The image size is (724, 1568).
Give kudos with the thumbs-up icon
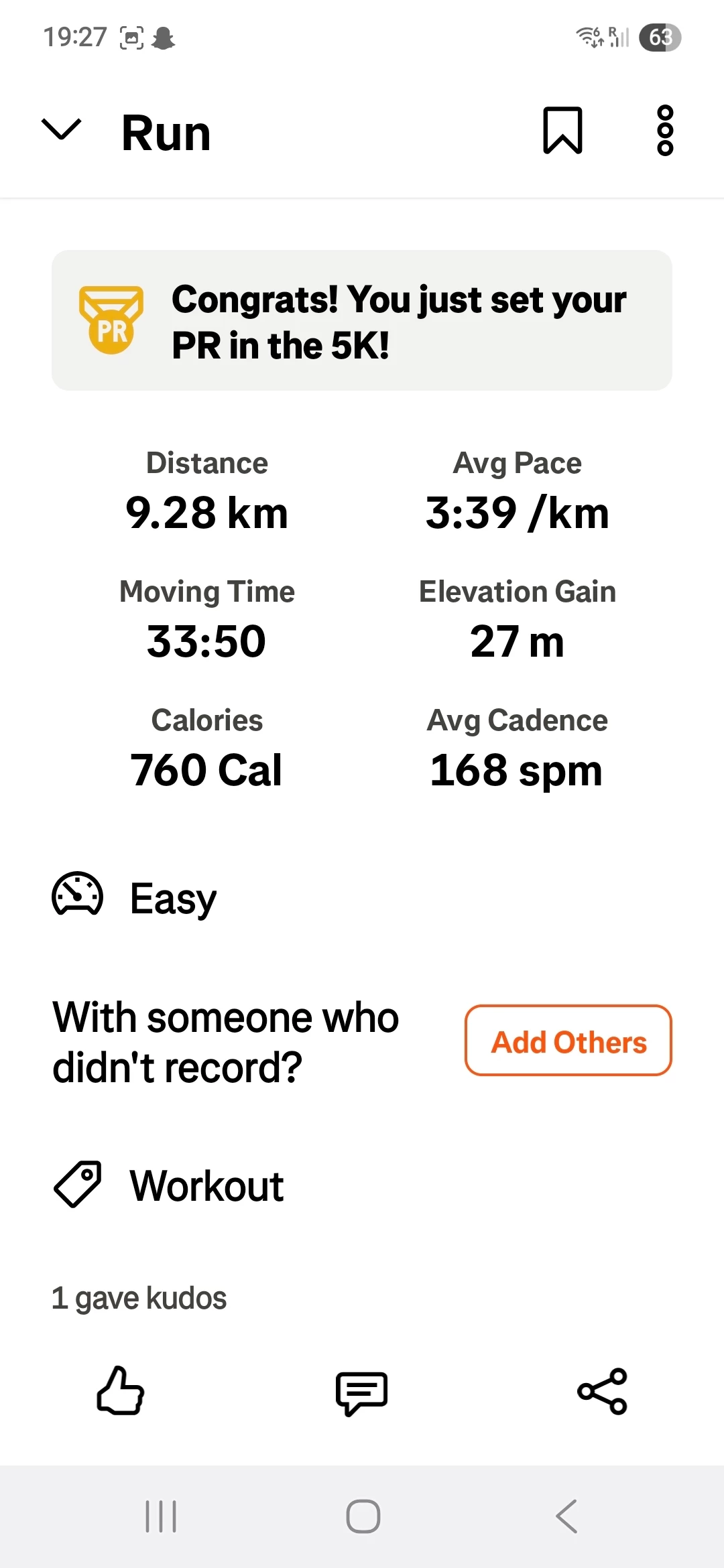click(121, 1391)
